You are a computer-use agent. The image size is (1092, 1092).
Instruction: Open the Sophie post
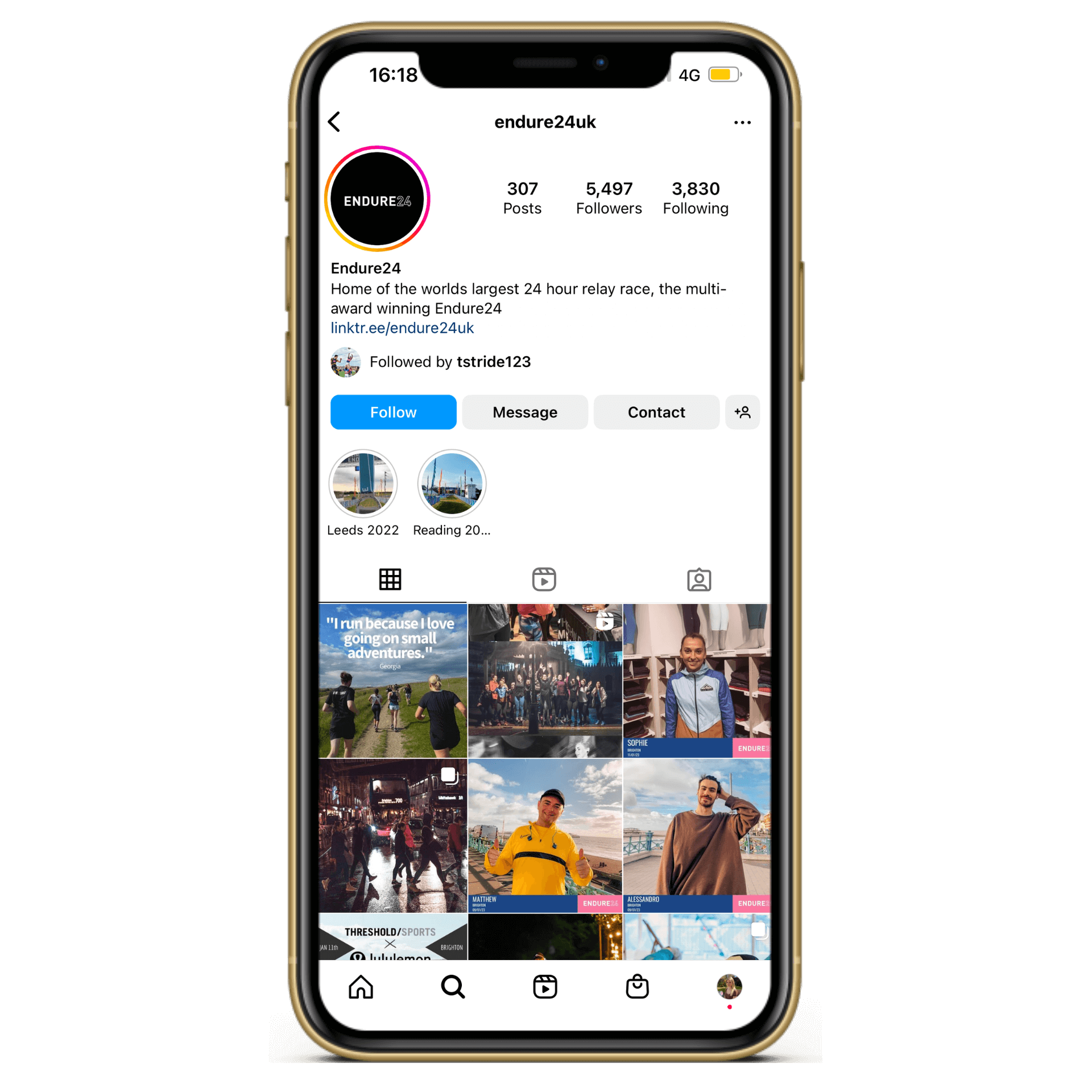pyautogui.click(x=697, y=681)
